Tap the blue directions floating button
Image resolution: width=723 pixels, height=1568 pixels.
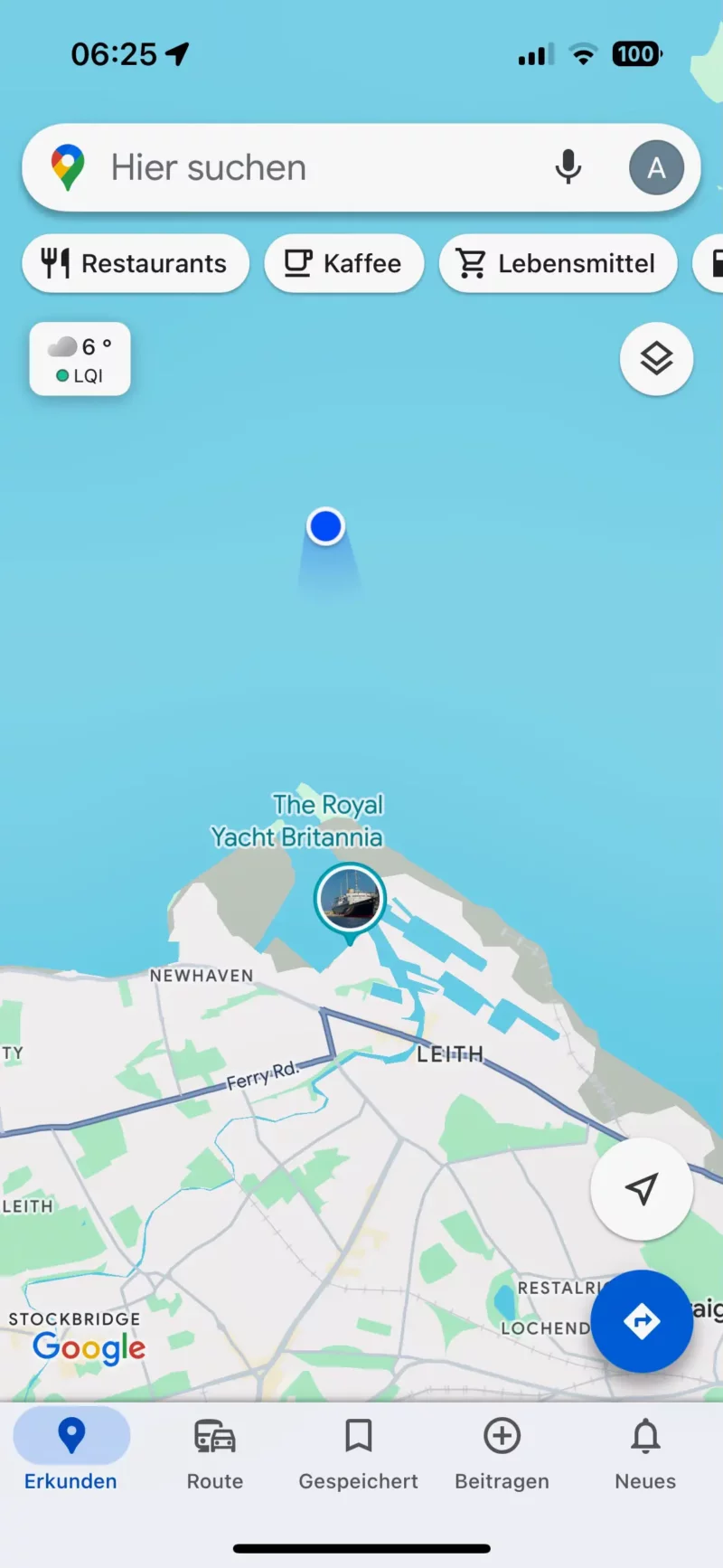click(642, 1321)
